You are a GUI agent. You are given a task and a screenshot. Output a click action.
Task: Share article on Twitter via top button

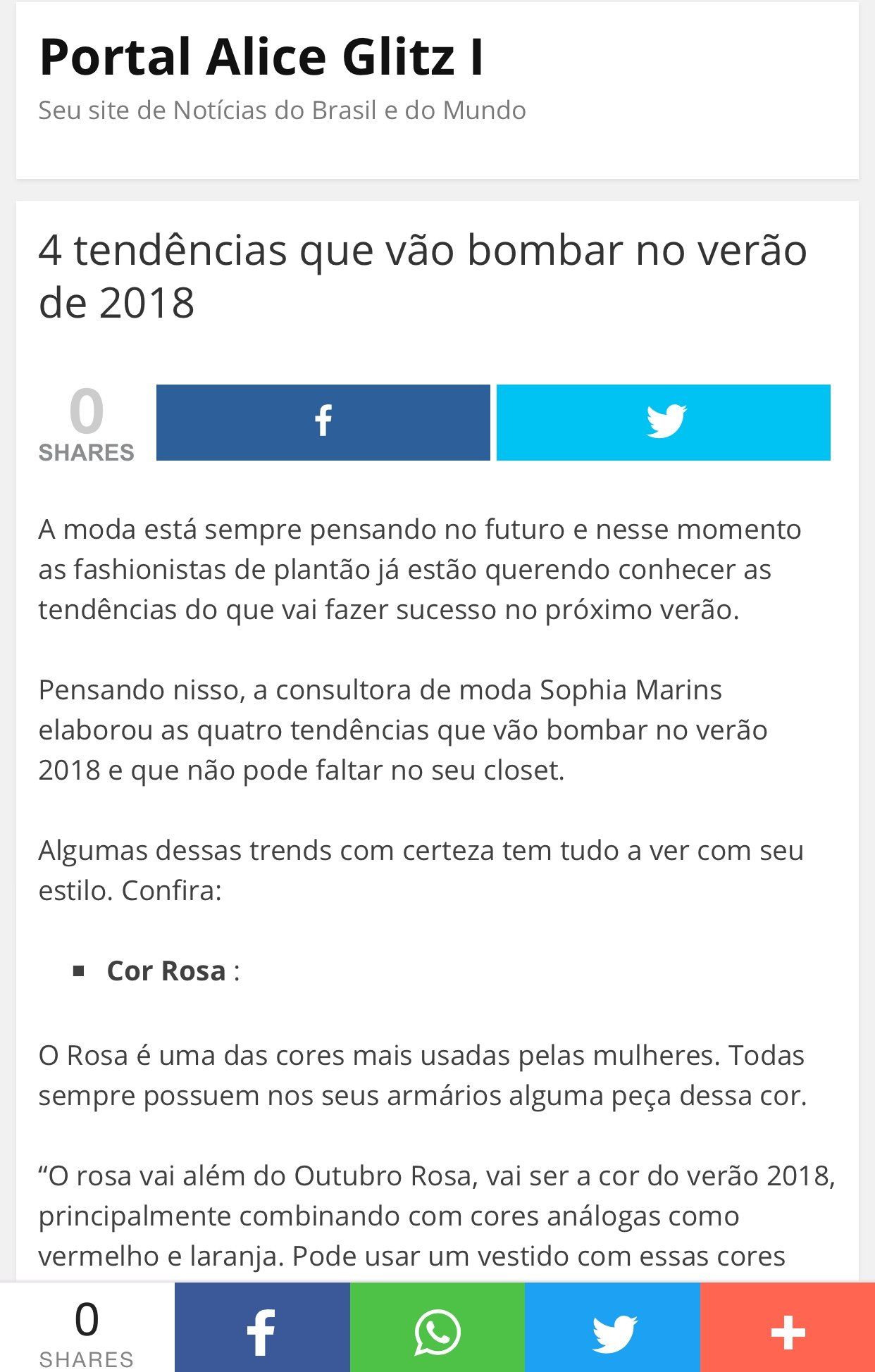tap(663, 422)
